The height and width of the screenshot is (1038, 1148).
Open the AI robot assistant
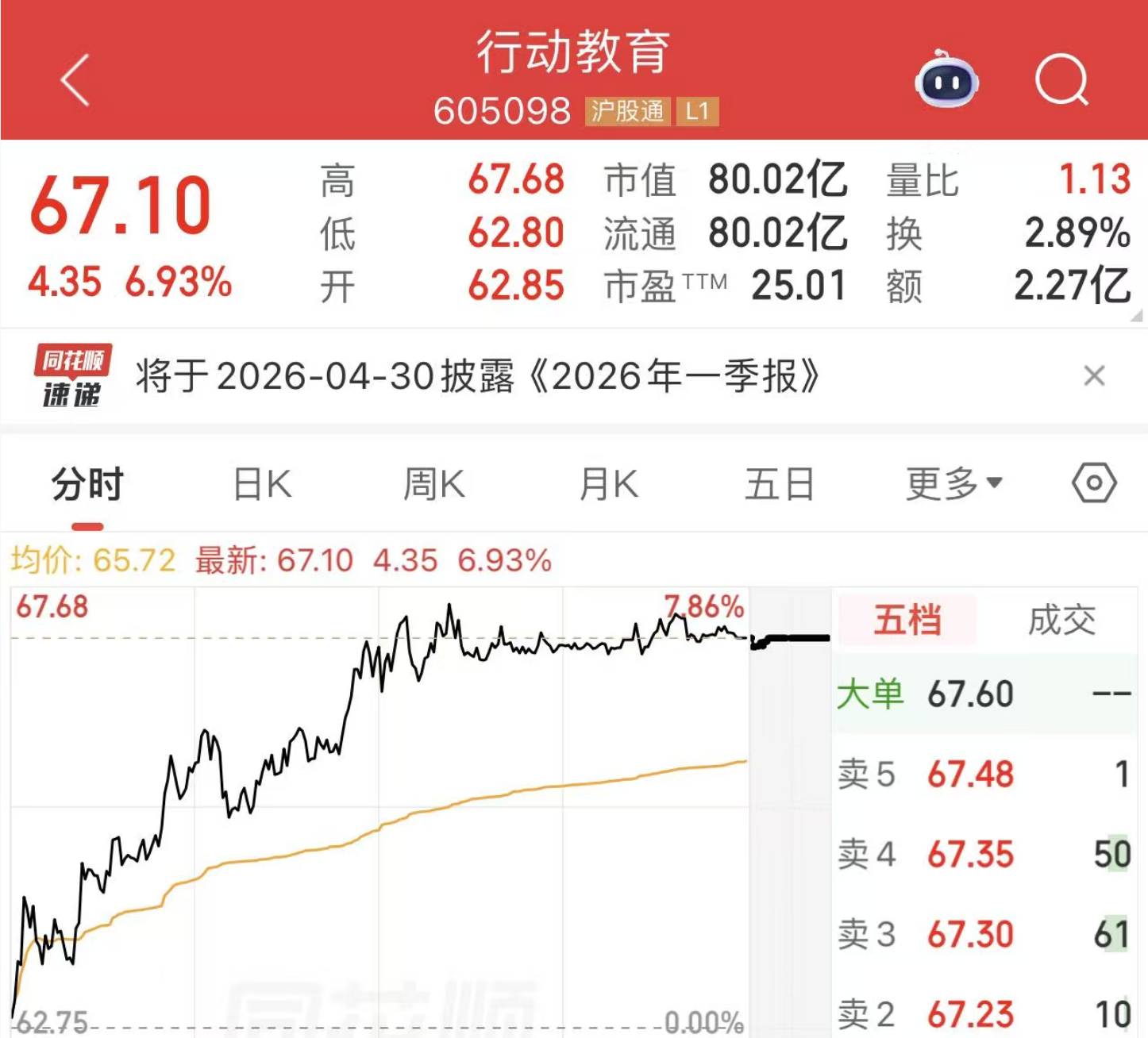[946, 80]
